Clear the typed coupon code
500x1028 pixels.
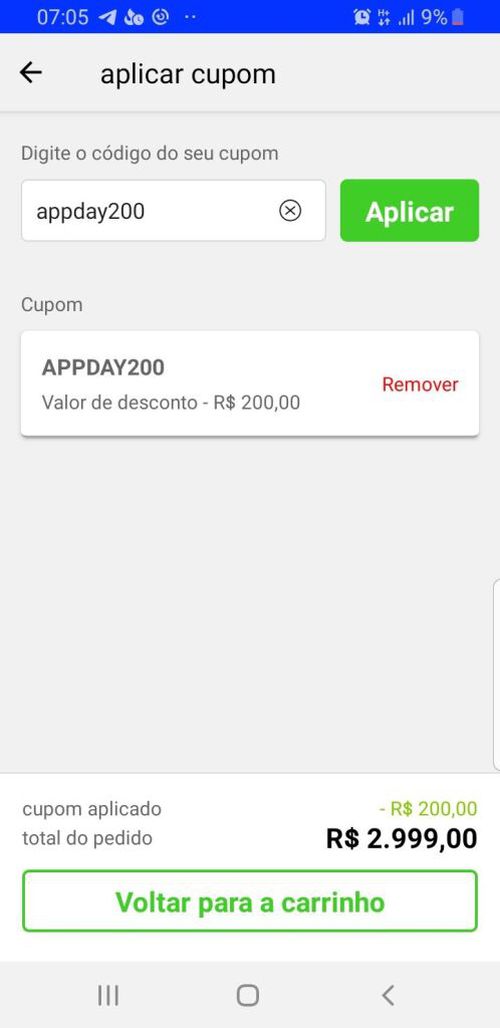tap(290, 210)
